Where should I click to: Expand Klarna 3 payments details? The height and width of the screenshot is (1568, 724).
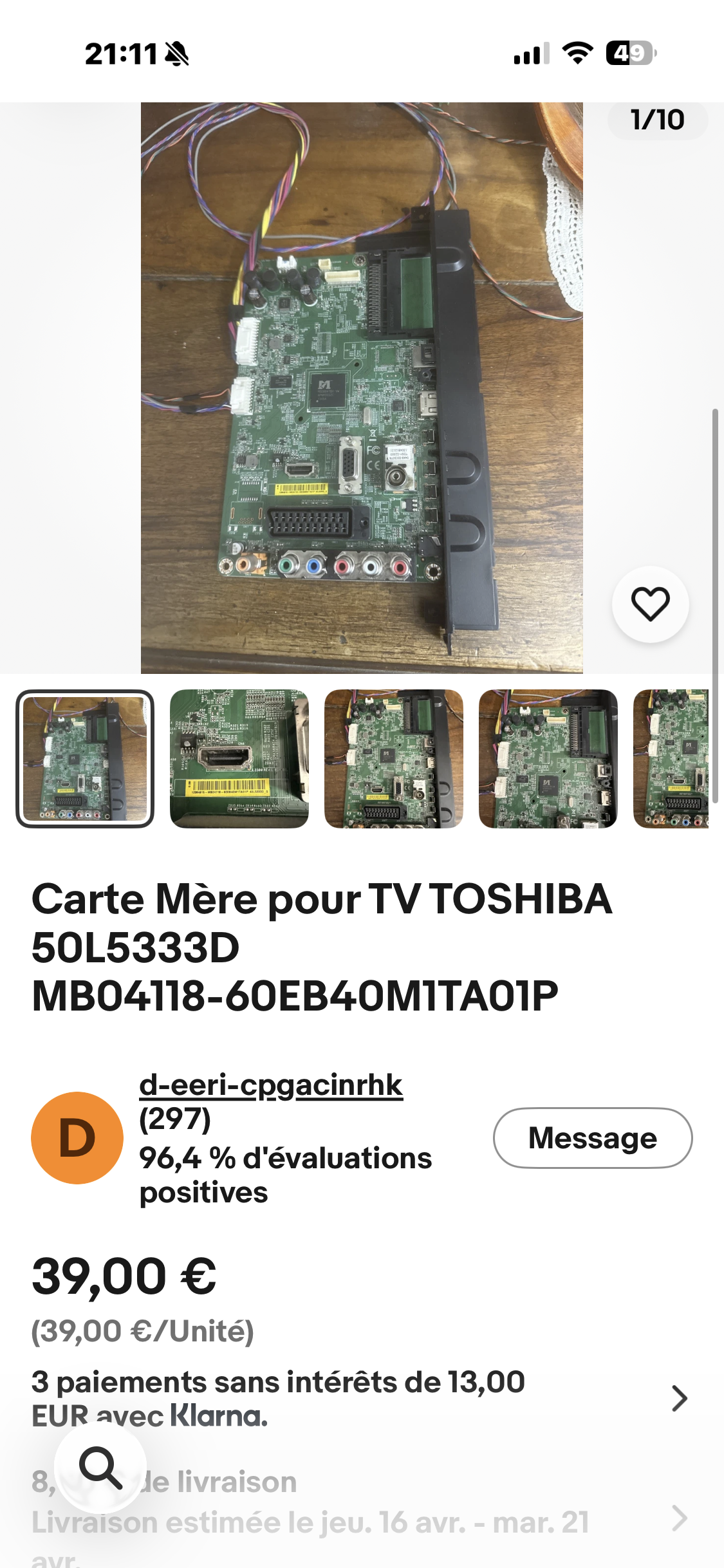coord(679,1399)
